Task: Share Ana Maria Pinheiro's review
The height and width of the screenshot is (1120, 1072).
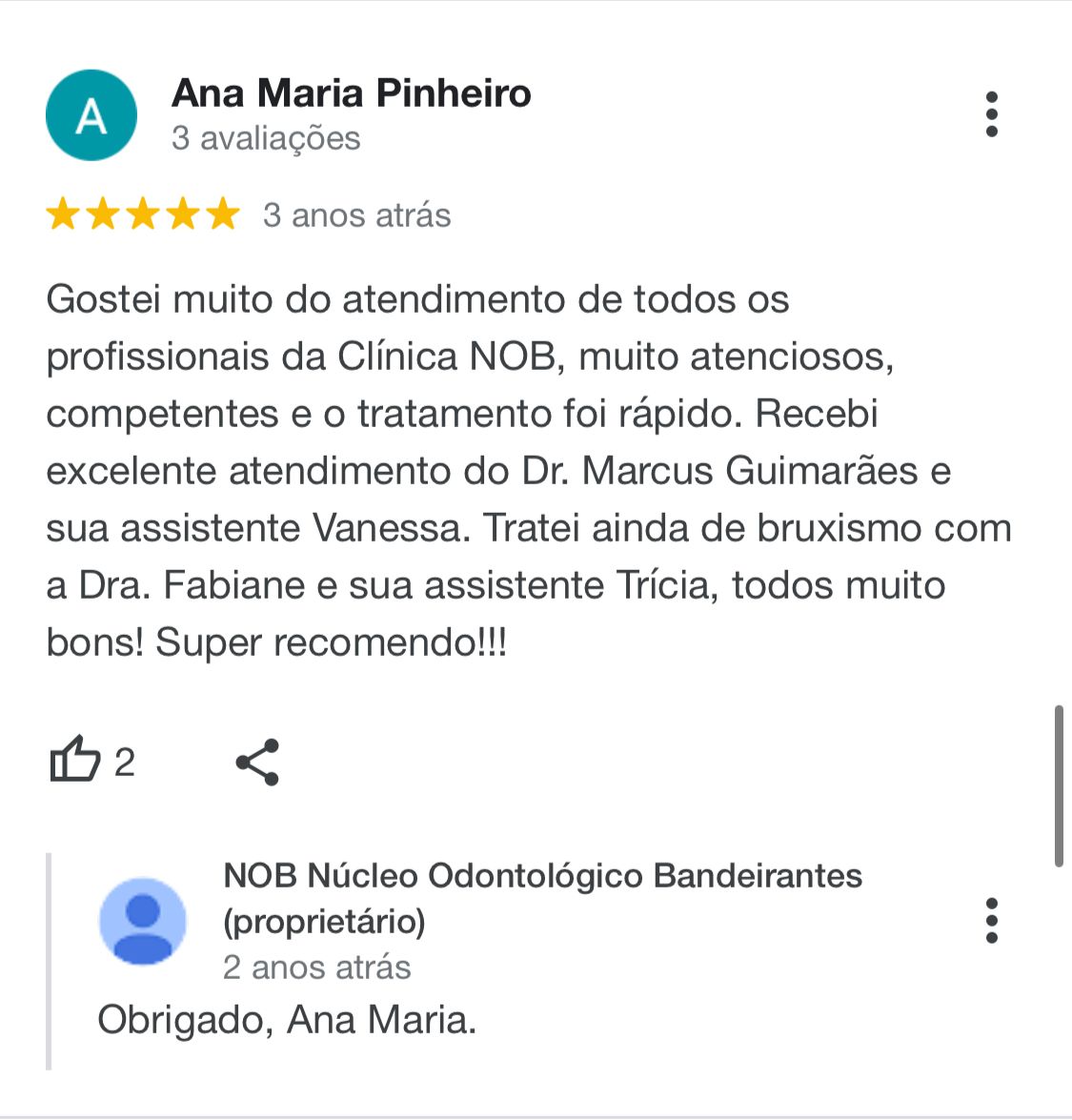Action: 257,762
